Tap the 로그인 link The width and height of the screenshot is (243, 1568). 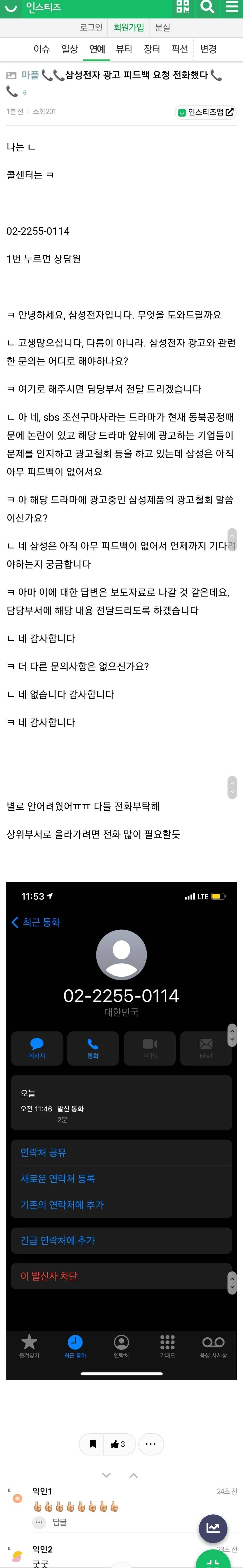(91, 28)
